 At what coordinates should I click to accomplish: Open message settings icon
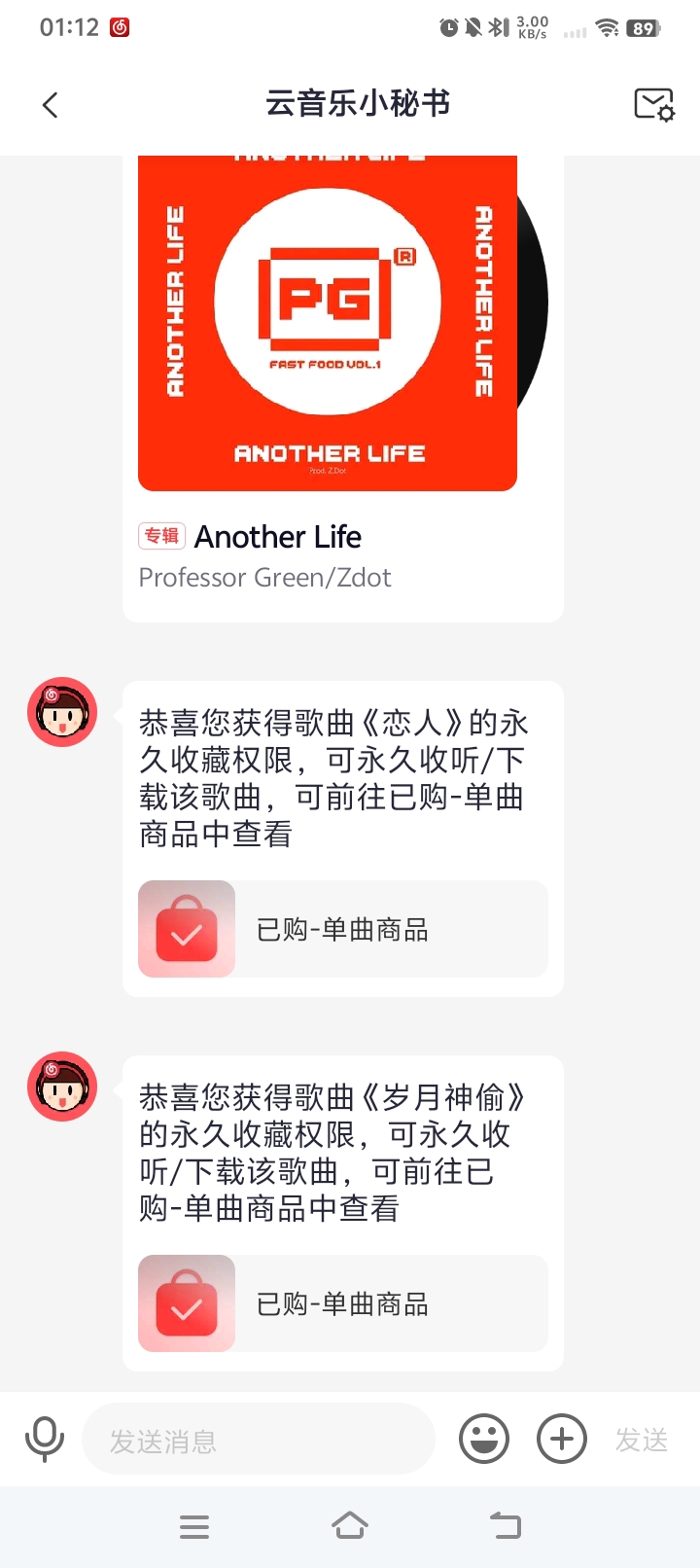coord(653,104)
